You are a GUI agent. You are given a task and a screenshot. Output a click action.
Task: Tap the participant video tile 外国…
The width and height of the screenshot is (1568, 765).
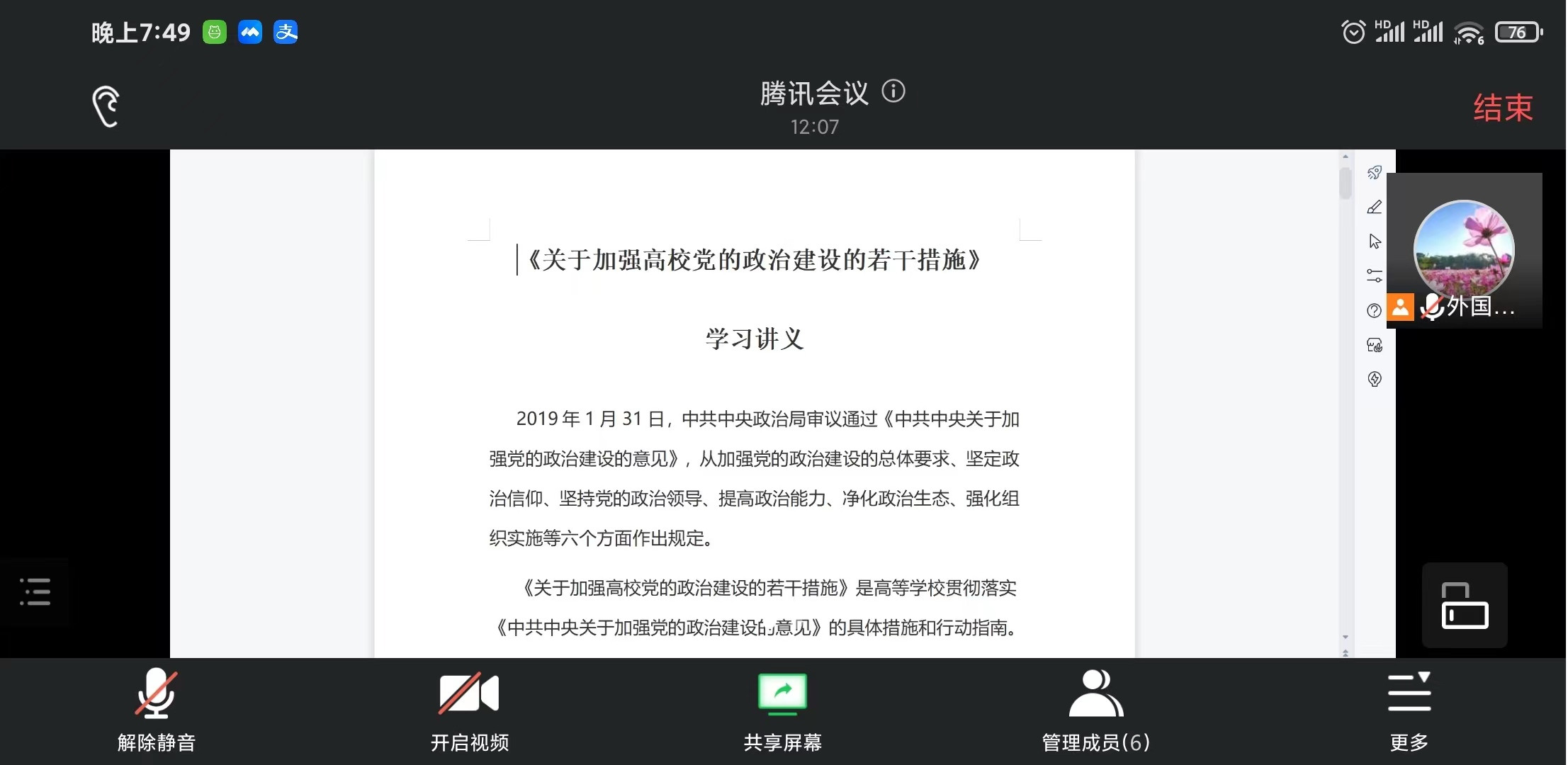(x=1464, y=251)
